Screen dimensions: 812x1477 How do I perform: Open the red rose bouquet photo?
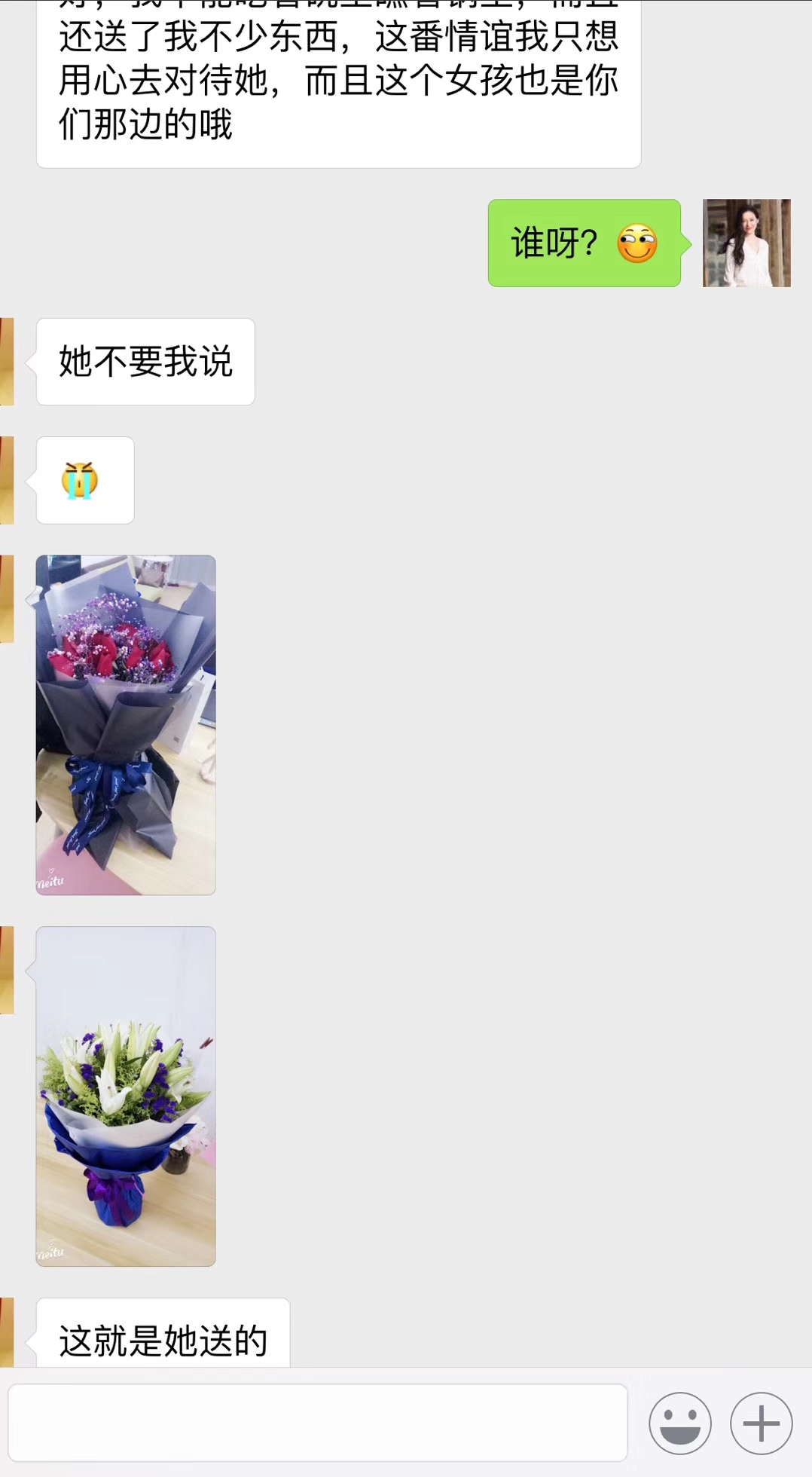point(126,725)
